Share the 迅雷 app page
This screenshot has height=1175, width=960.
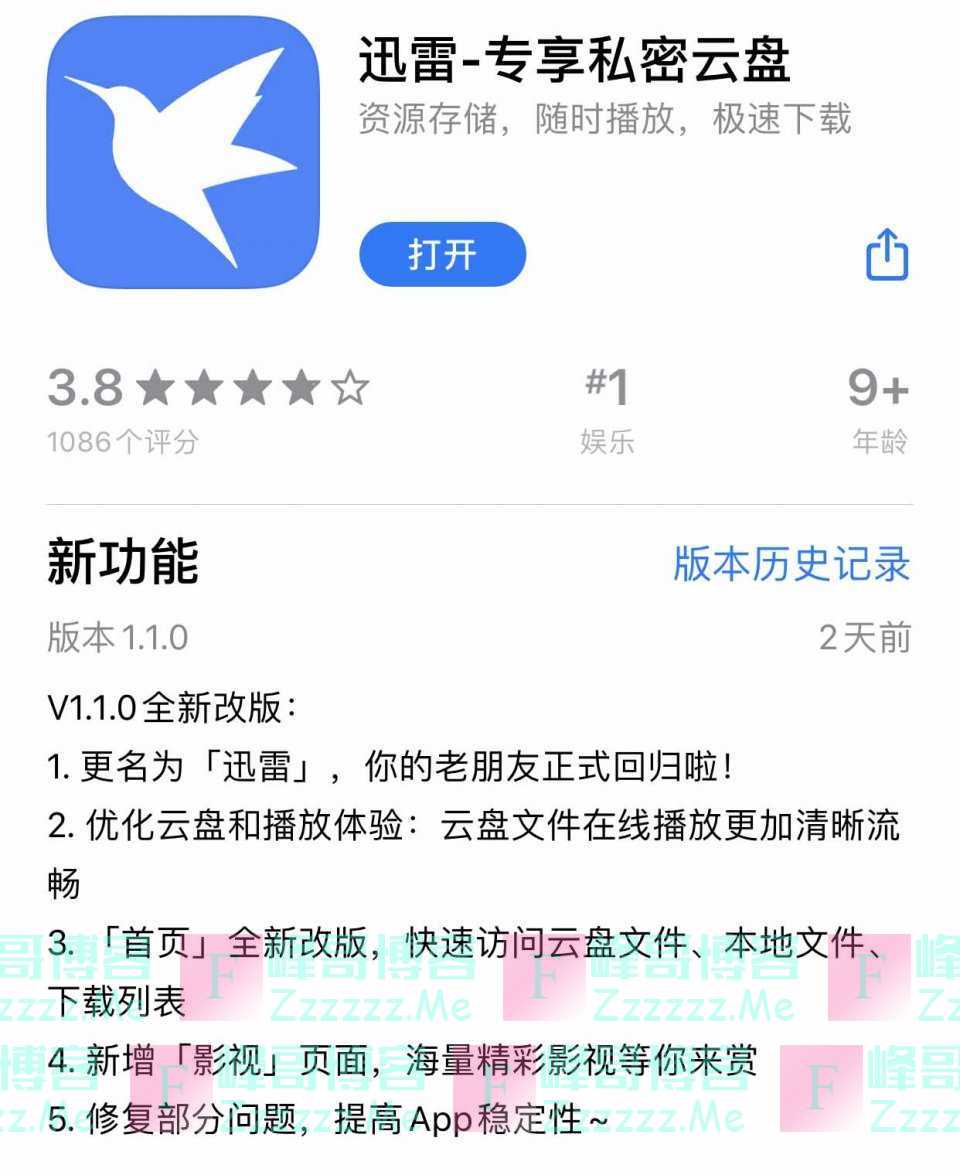886,254
